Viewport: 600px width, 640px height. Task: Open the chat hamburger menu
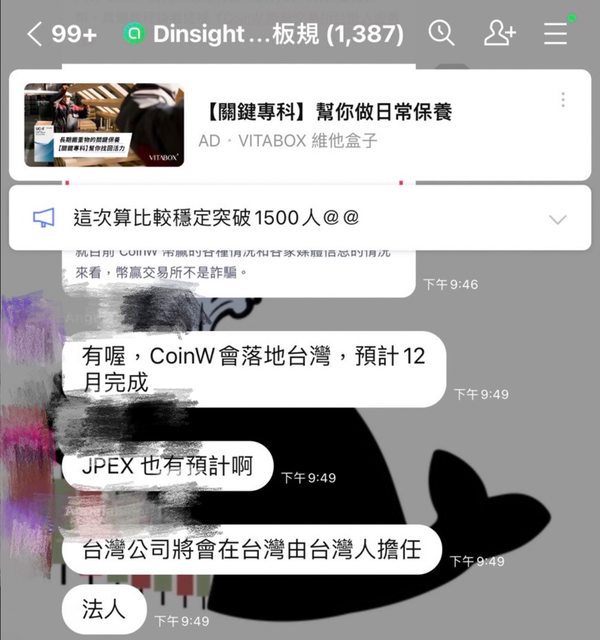point(555,34)
